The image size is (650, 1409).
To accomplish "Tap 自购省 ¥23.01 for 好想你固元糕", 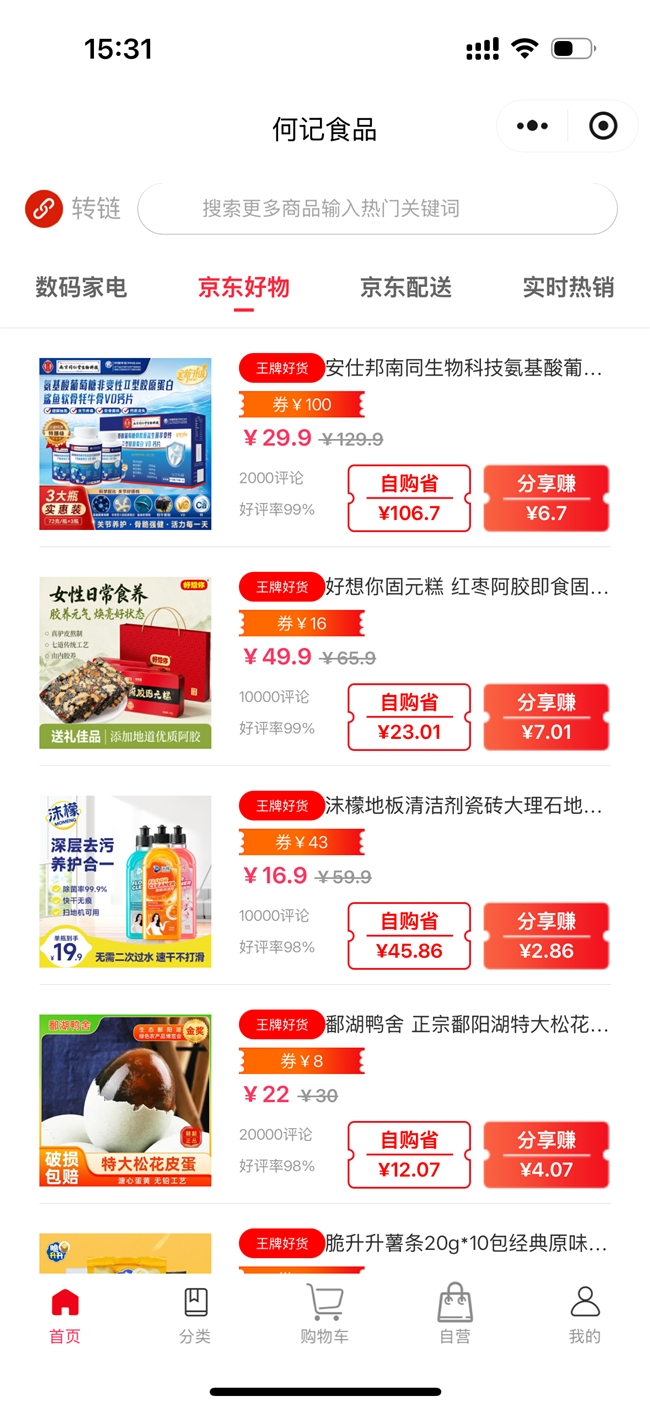I will [409, 717].
